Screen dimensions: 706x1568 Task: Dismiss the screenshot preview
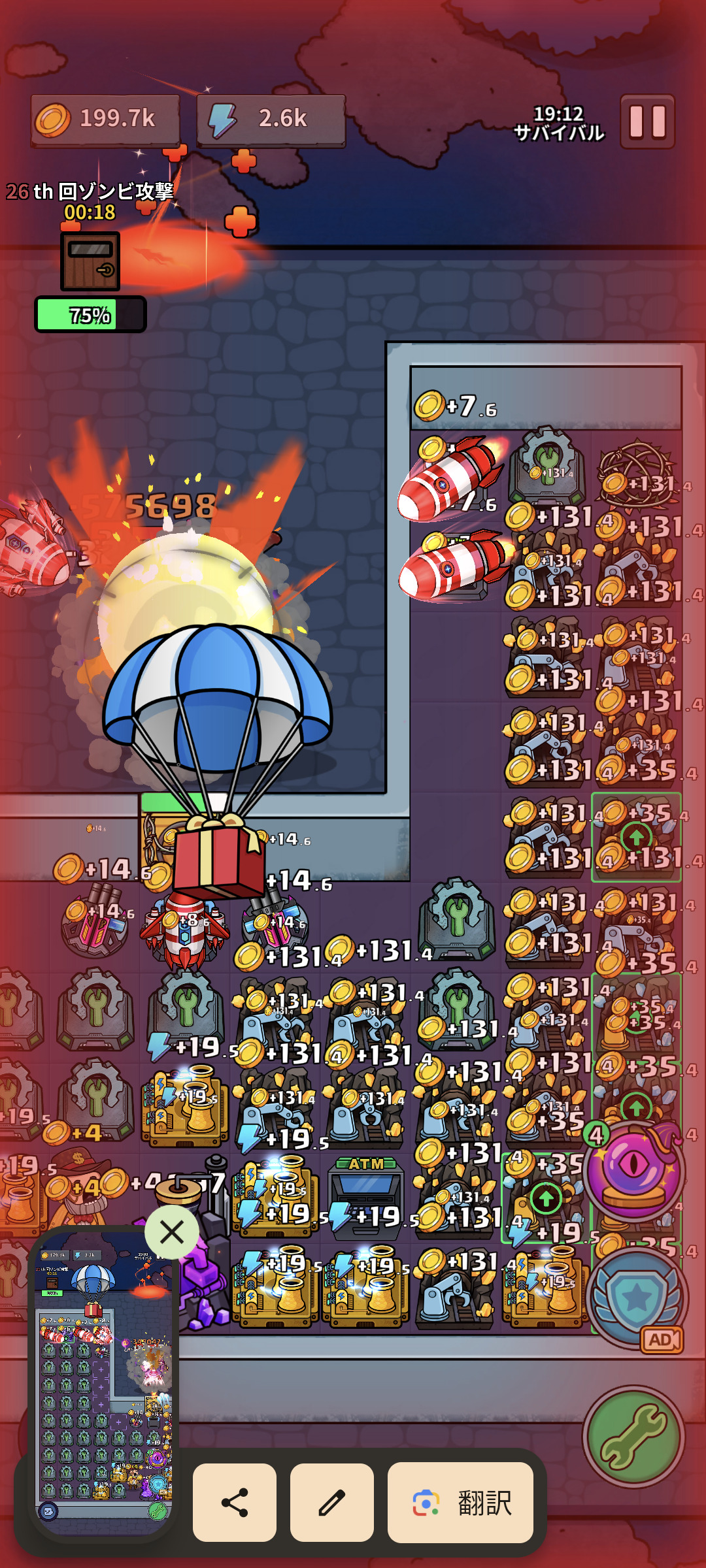click(172, 1232)
